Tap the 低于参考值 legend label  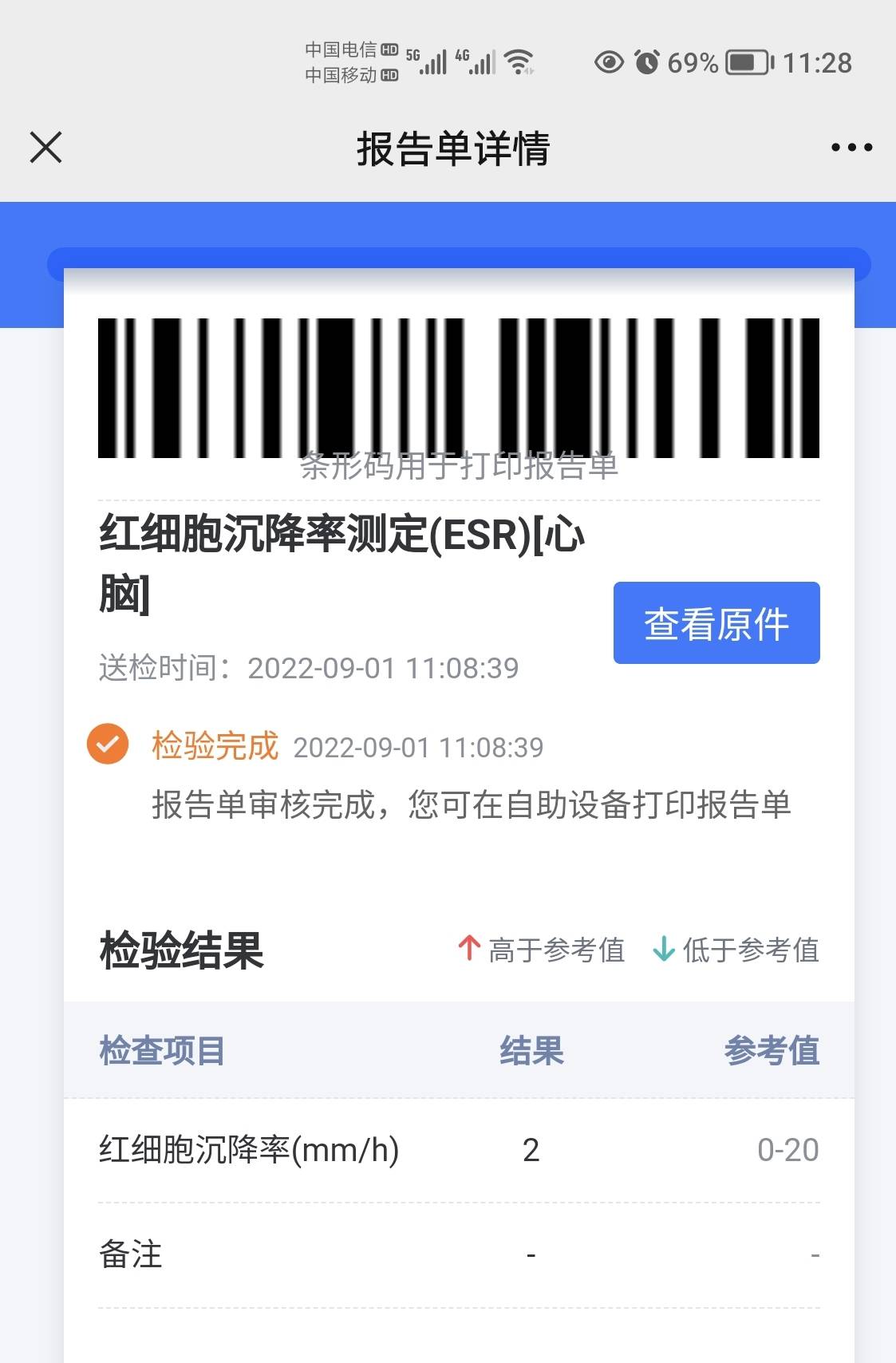pyautogui.click(x=752, y=950)
